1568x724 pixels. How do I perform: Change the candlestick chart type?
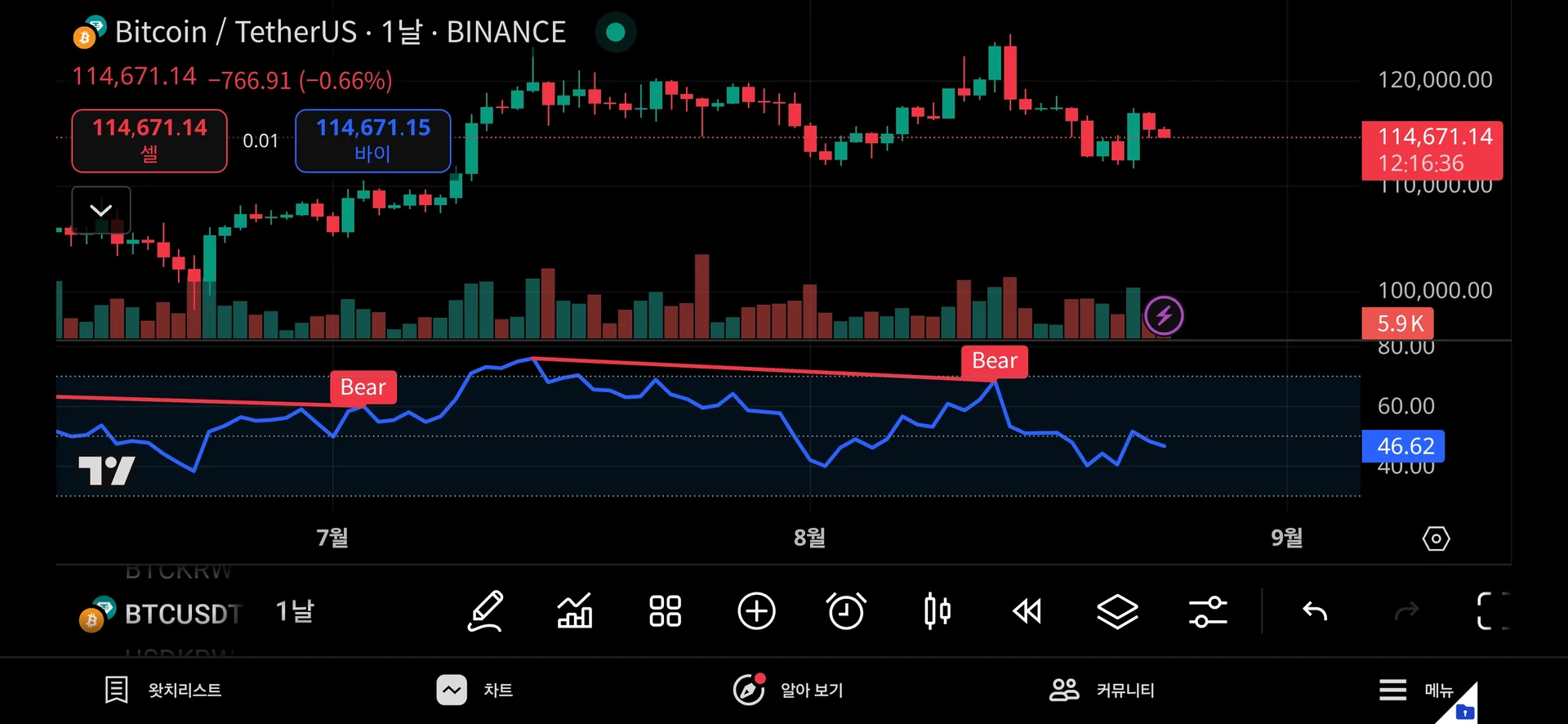[937, 611]
